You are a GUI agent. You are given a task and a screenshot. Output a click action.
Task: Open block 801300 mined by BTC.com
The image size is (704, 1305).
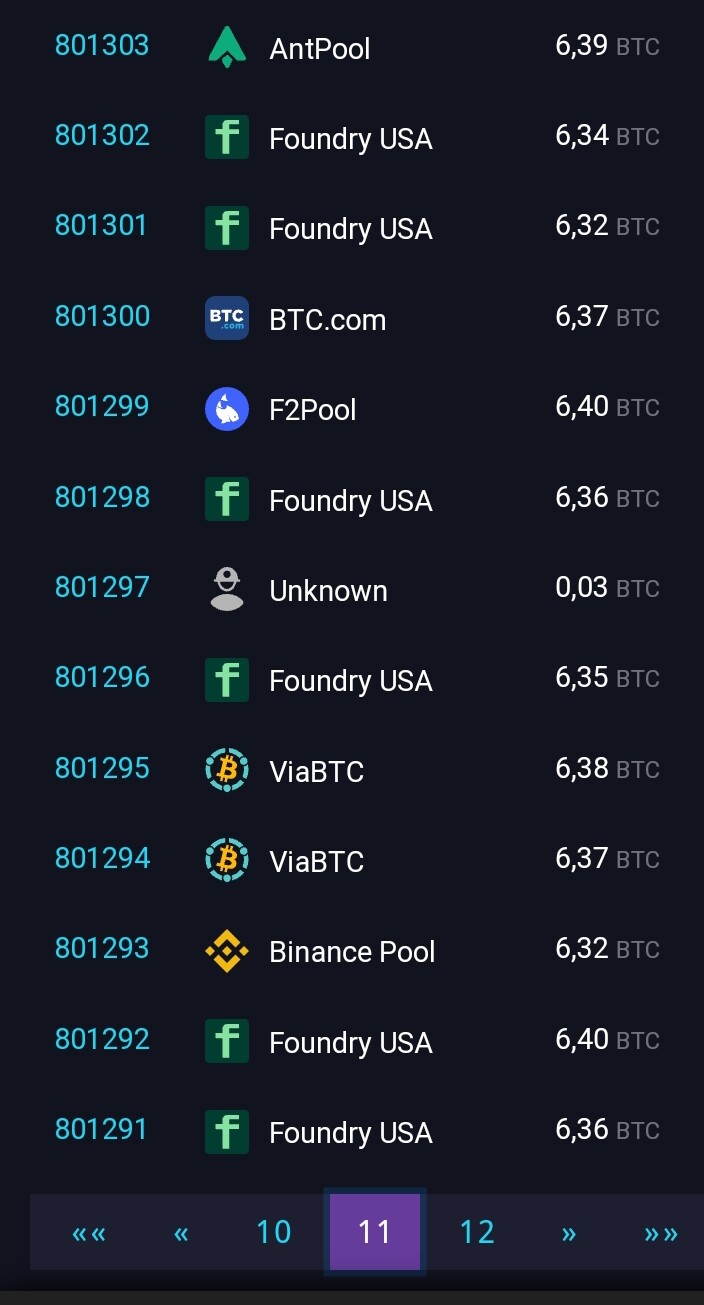click(x=102, y=317)
